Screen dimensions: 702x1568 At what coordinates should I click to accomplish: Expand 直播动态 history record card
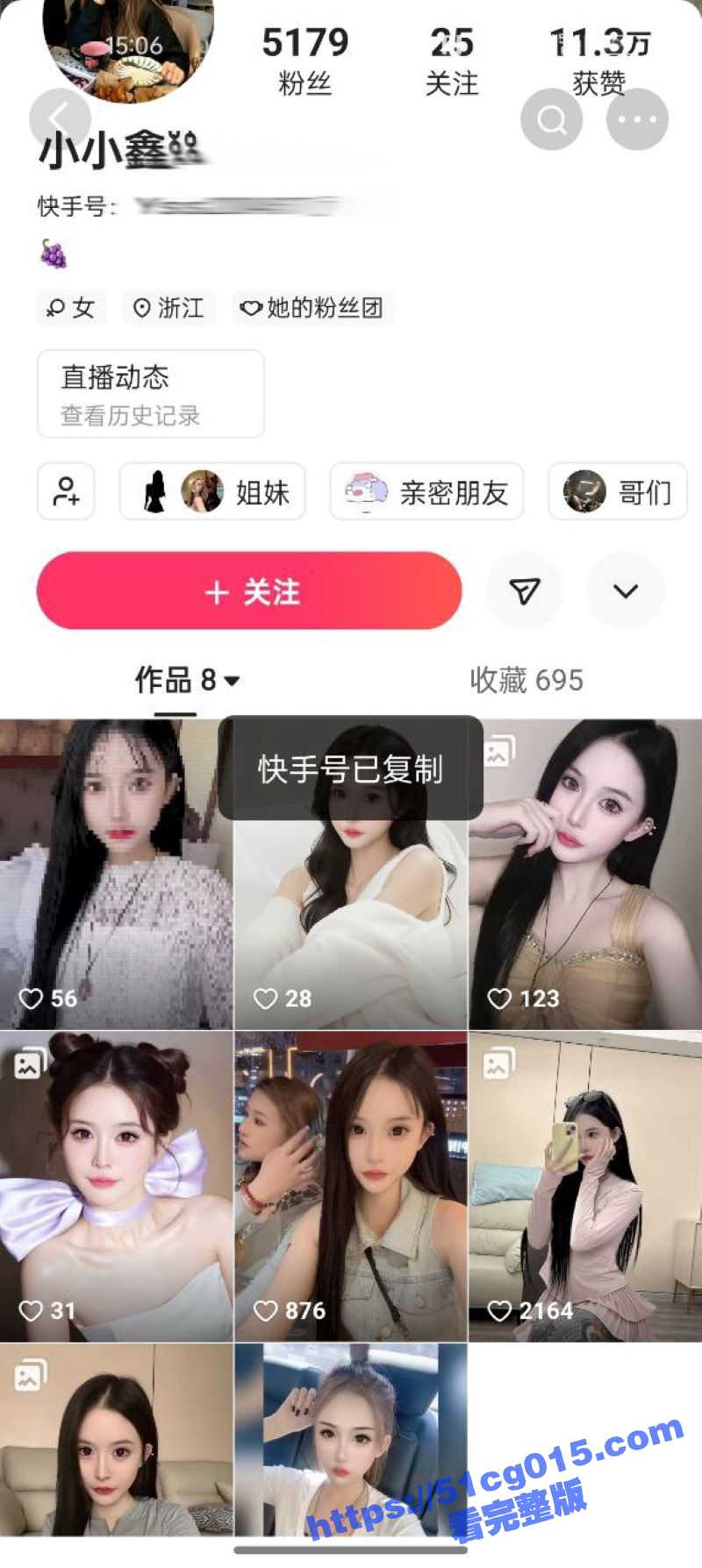point(149,394)
